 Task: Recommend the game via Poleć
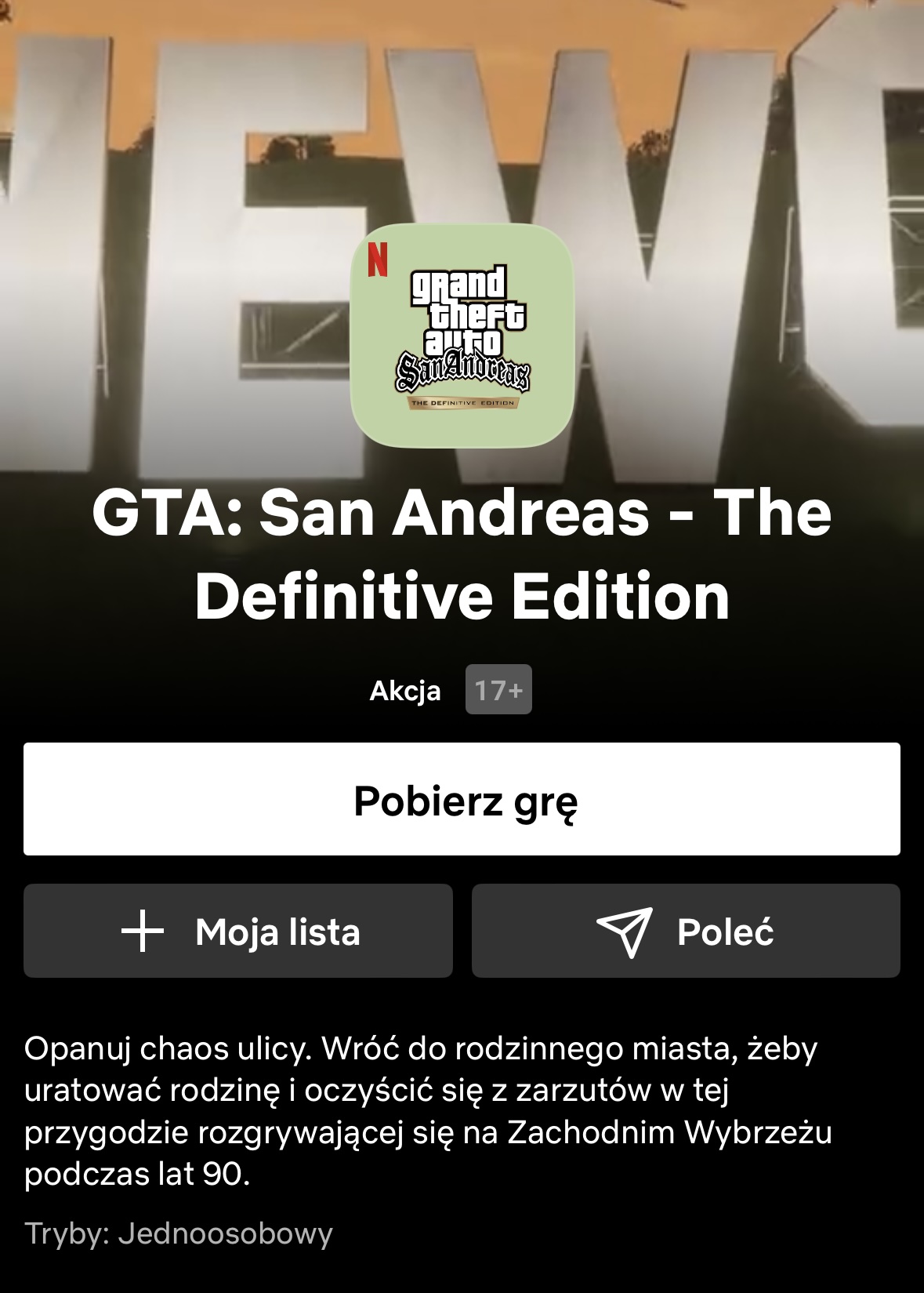pos(686,931)
